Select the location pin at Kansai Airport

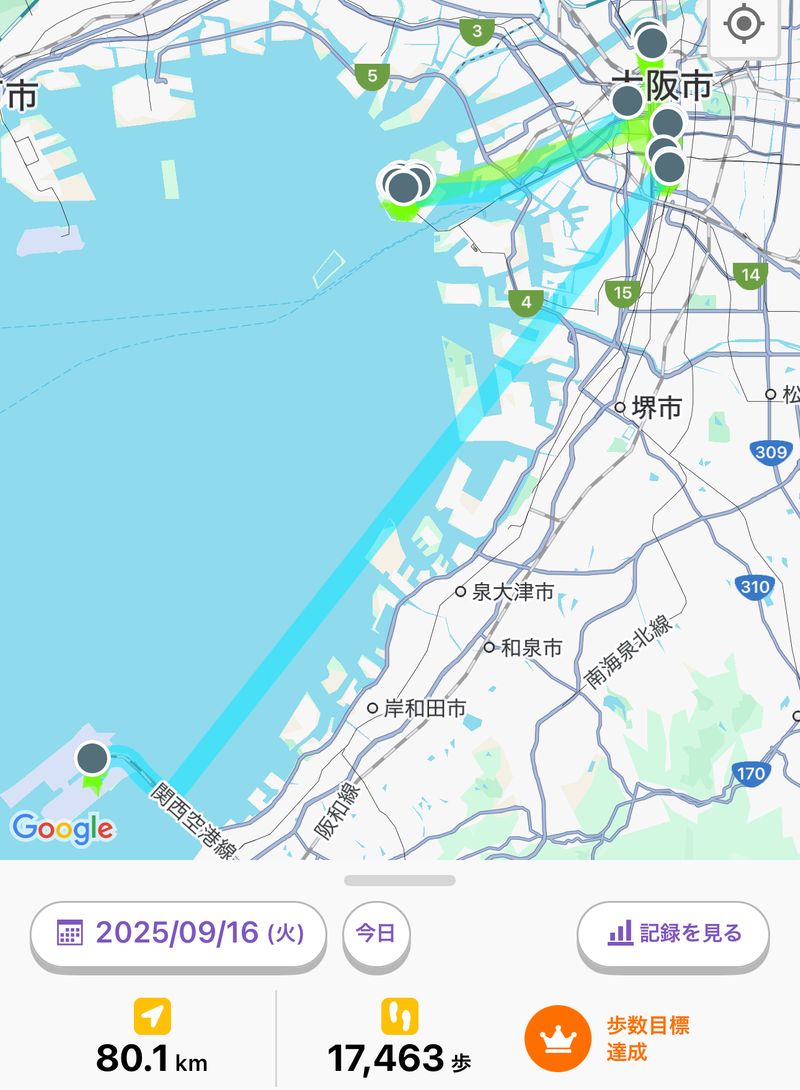[93, 758]
